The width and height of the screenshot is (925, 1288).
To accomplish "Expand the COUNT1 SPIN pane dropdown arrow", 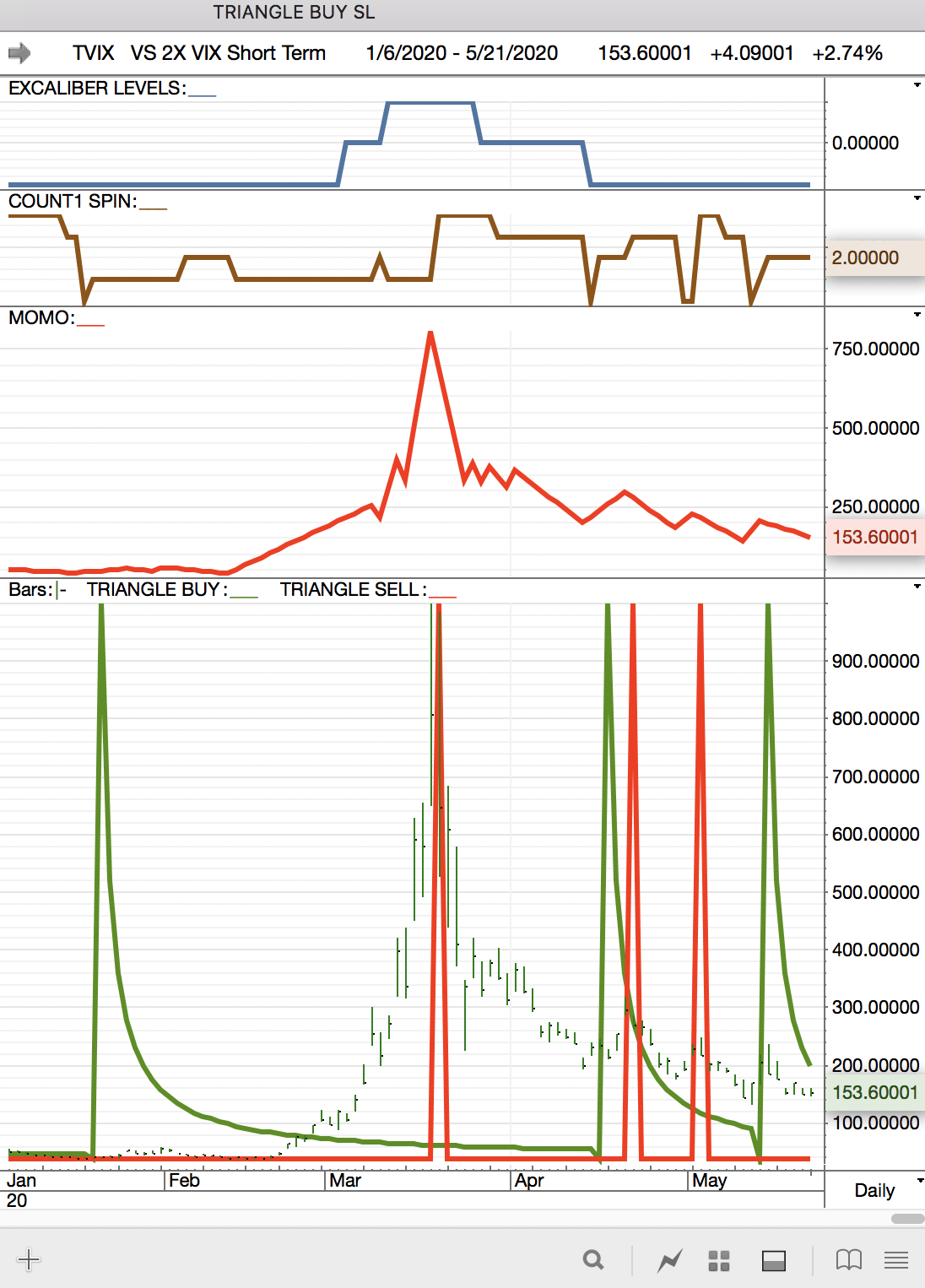I will pos(917,198).
